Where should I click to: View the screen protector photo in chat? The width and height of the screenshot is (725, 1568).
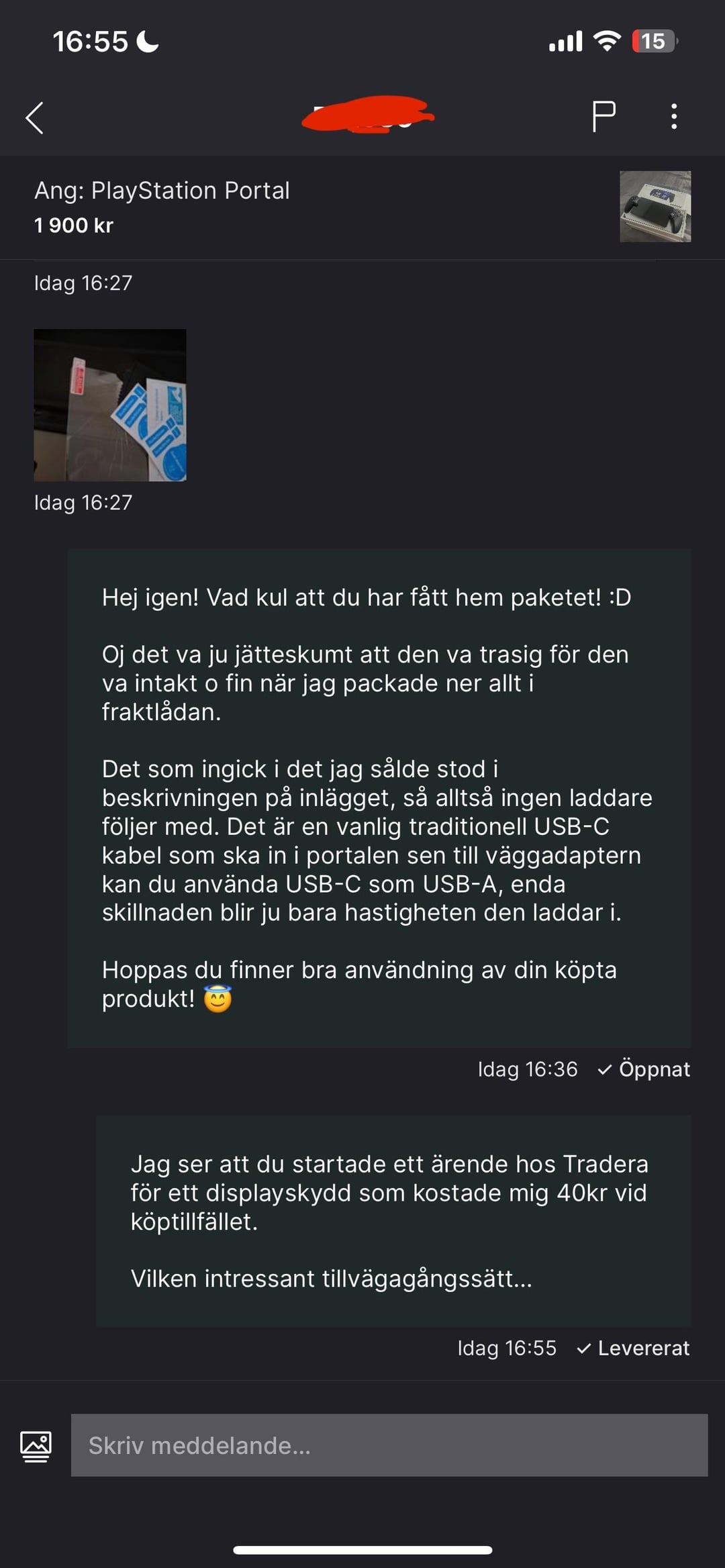pos(110,405)
